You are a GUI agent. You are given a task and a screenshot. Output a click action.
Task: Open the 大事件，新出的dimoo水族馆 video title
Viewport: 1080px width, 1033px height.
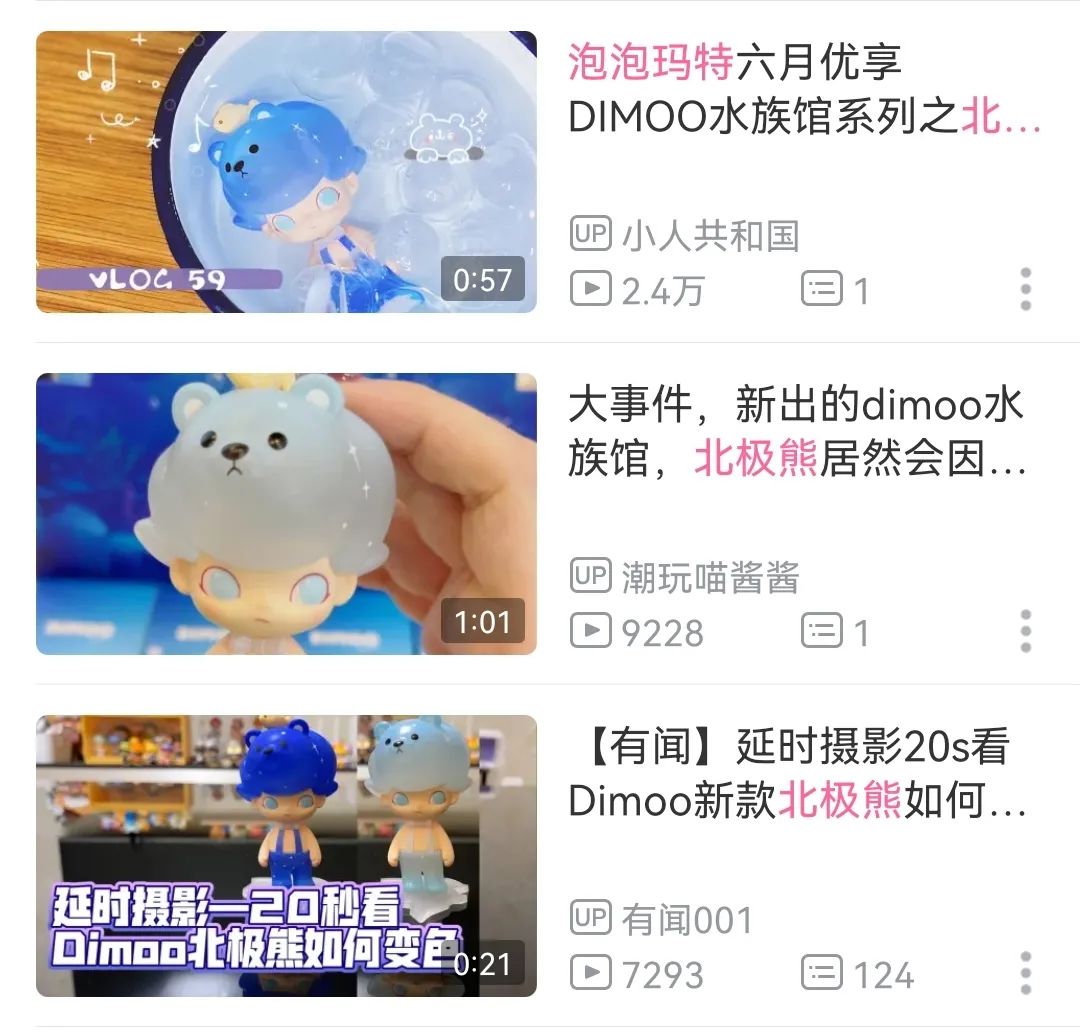tap(797, 432)
